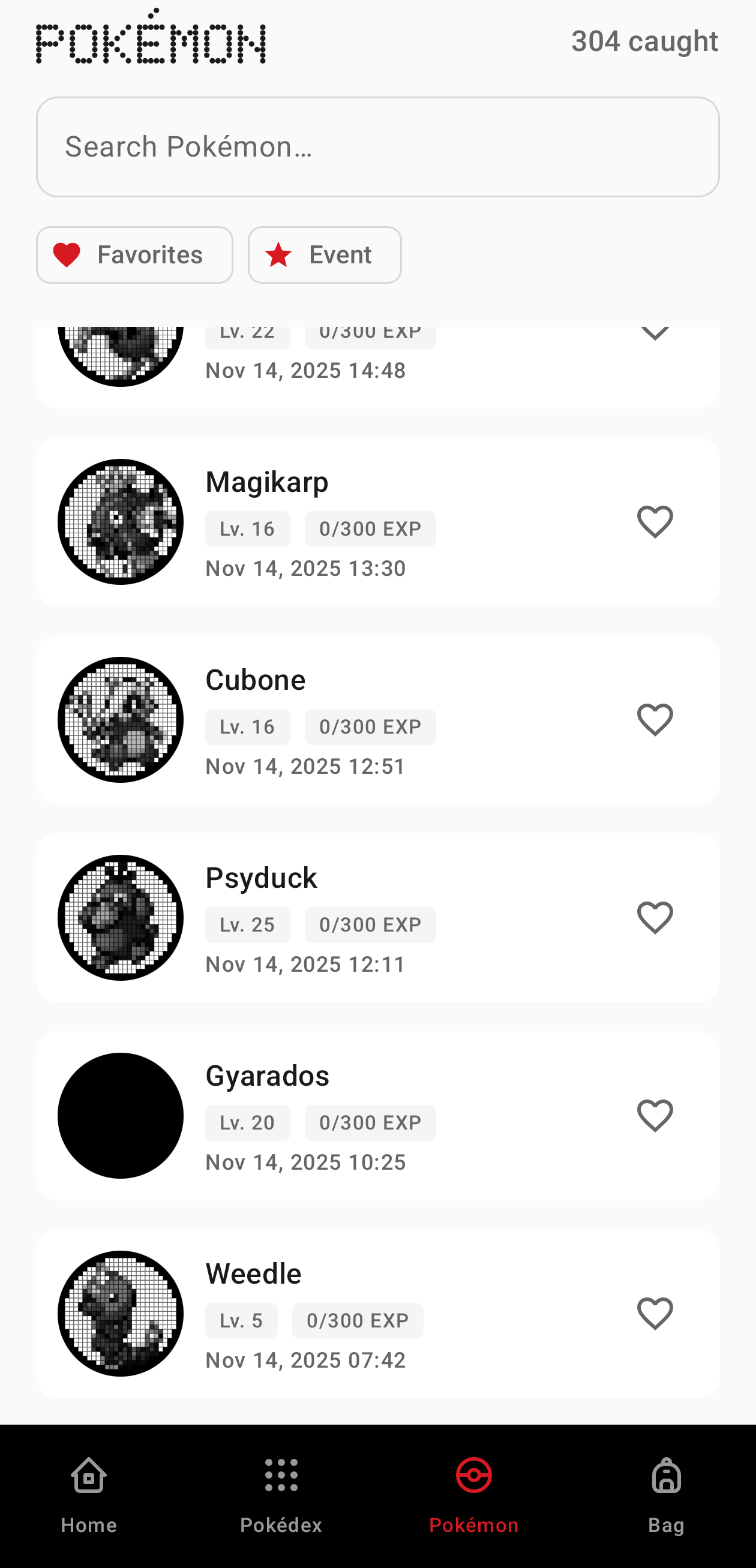This screenshot has height=1568, width=756.
Task: Mark Psyduck as a favorite
Action: [655, 917]
